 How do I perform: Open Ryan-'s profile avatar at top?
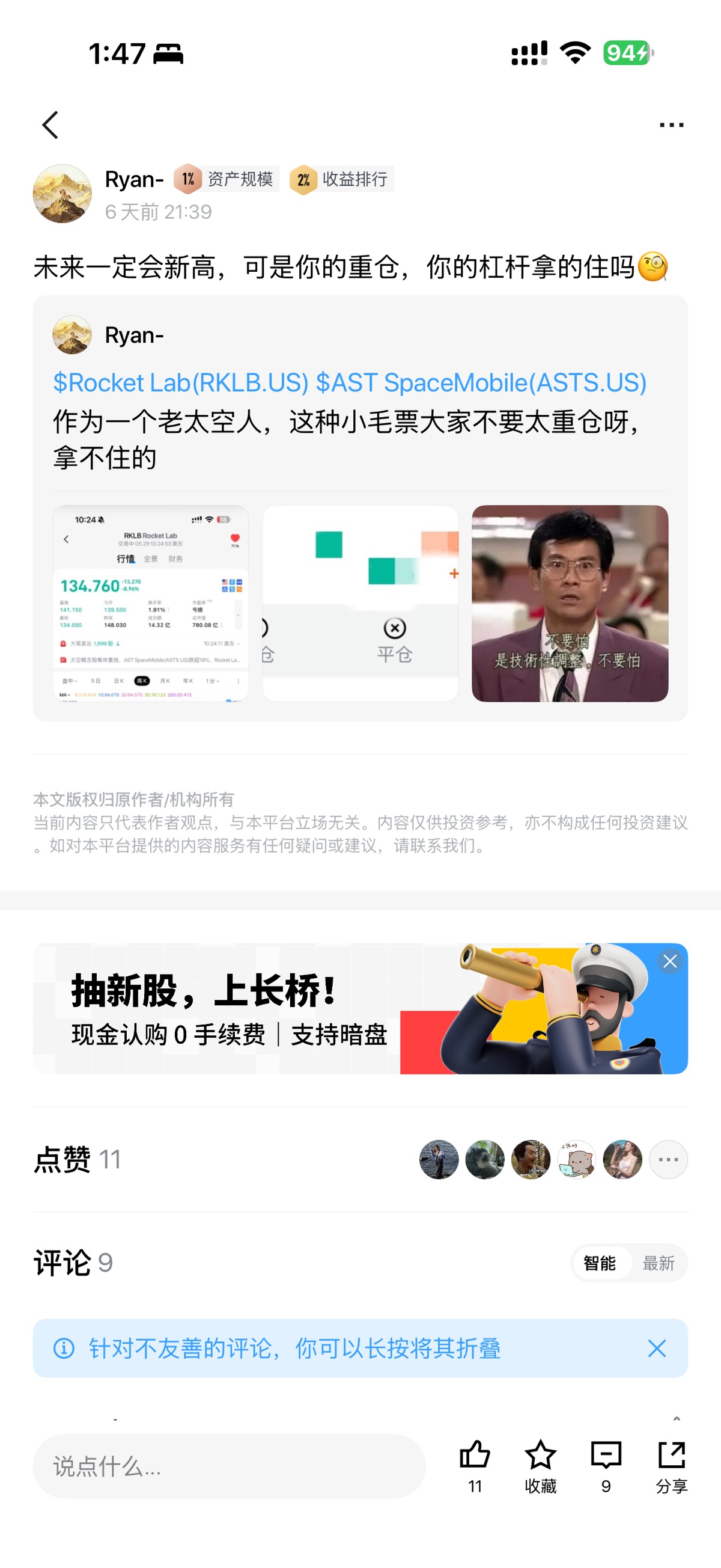tap(62, 194)
